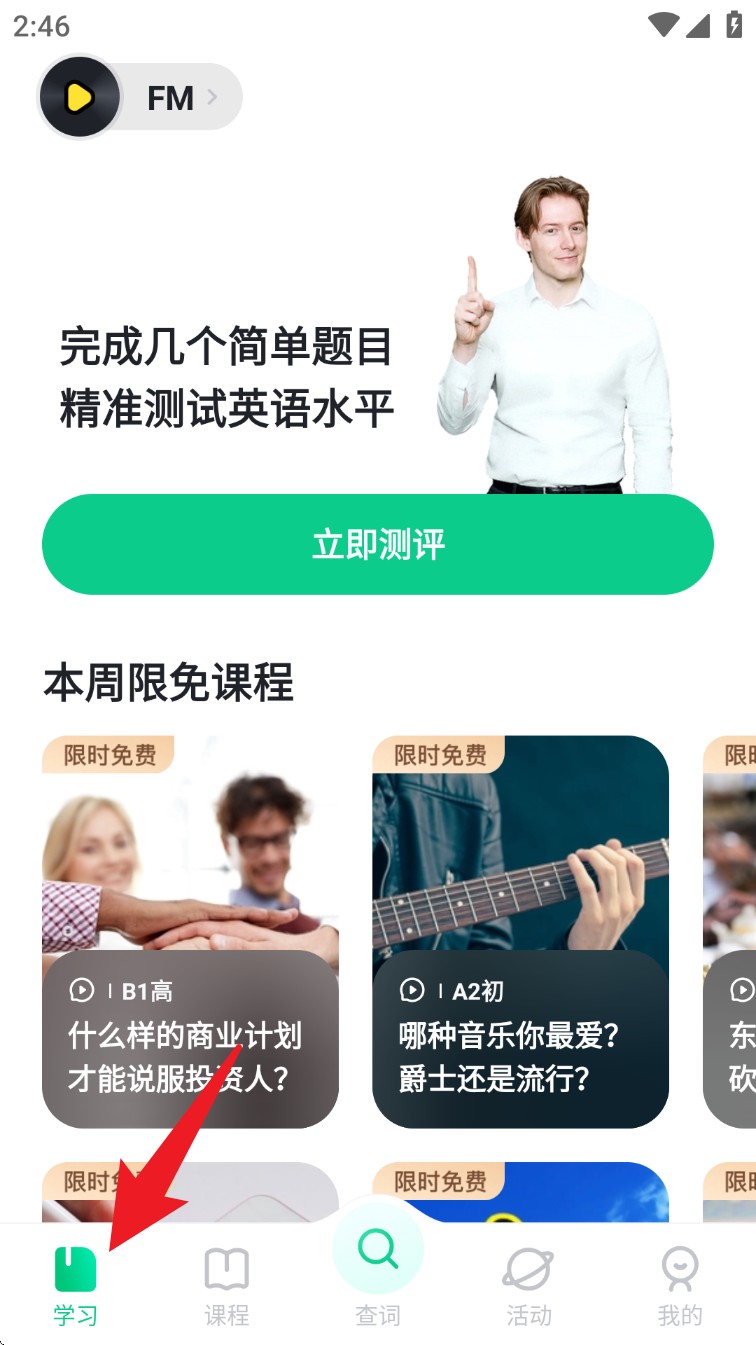Open the 哪种音乐你最爱 course card

(520, 932)
